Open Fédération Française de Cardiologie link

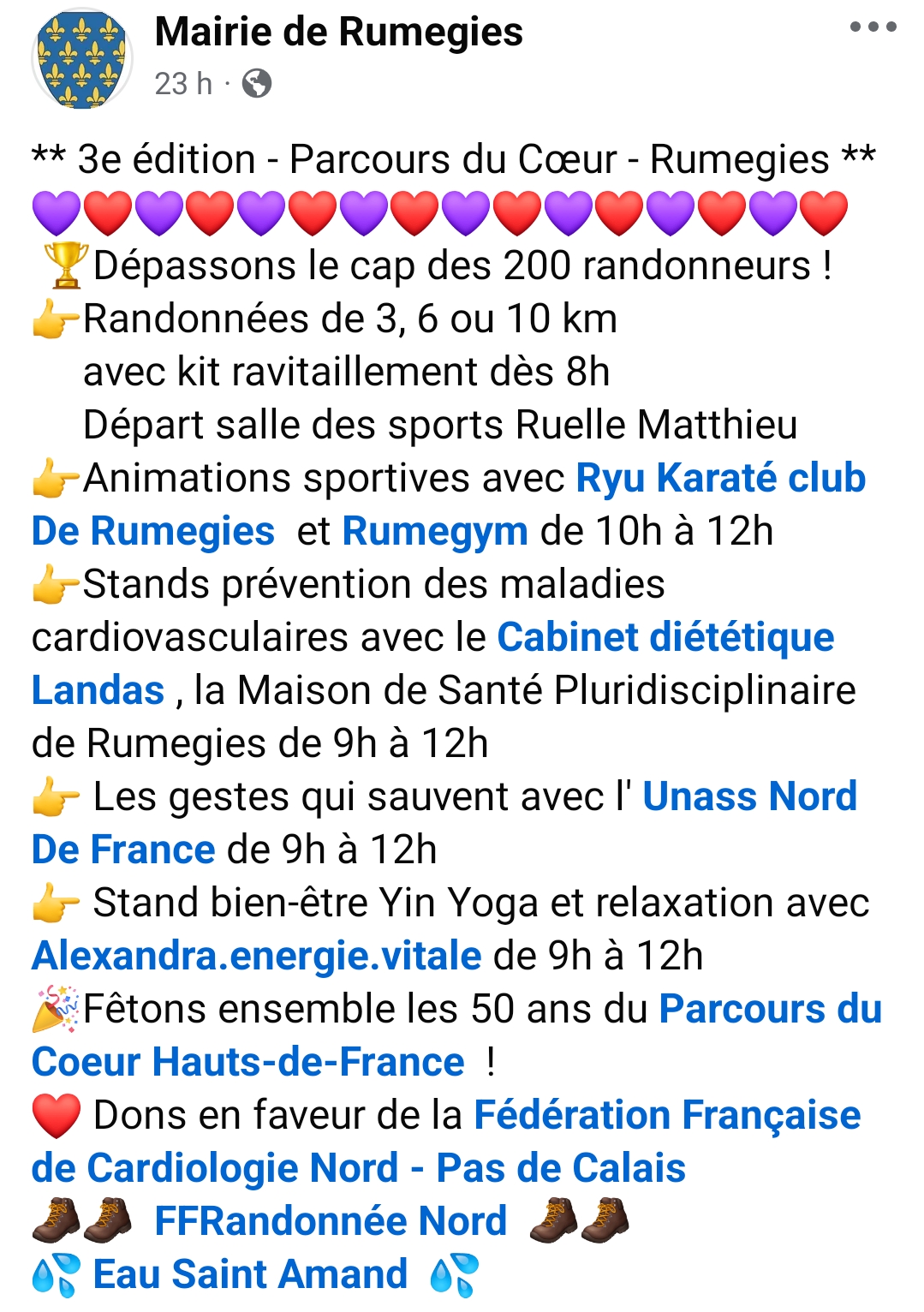667,1115
